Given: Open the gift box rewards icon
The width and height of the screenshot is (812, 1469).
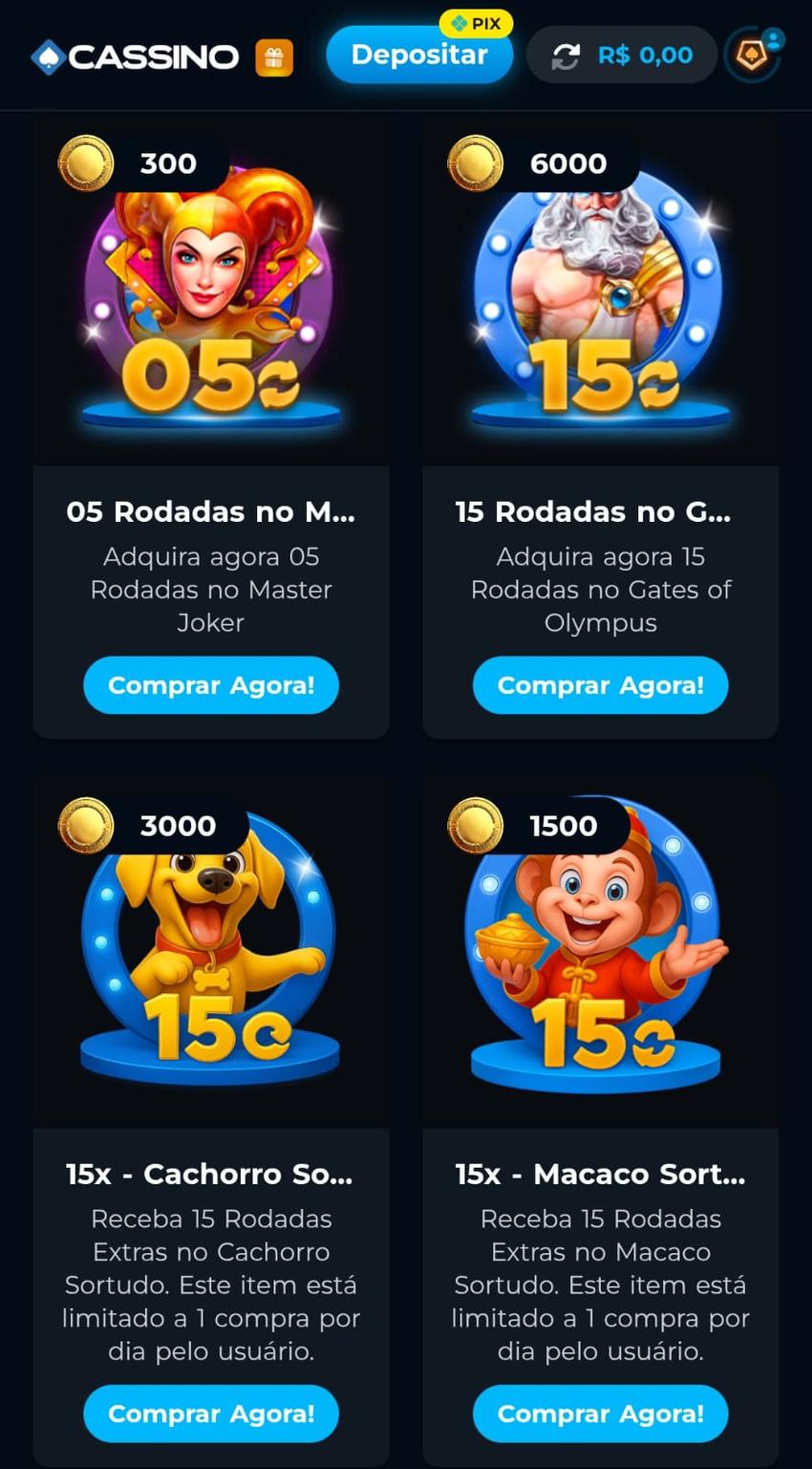Looking at the screenshot, I should point(274,55).
